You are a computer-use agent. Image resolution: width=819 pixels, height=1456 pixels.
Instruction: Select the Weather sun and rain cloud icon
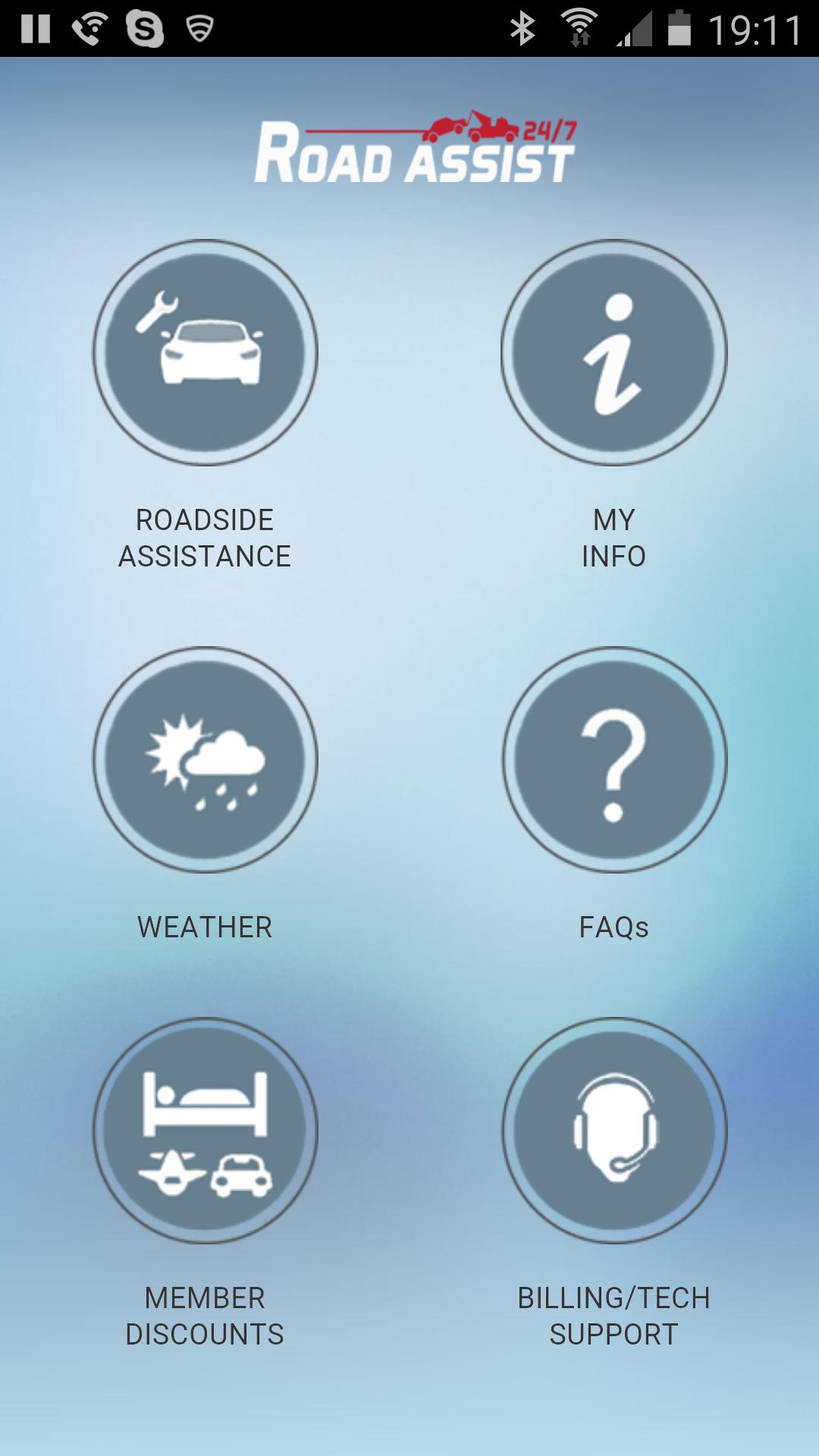click(x=206, y=758)
